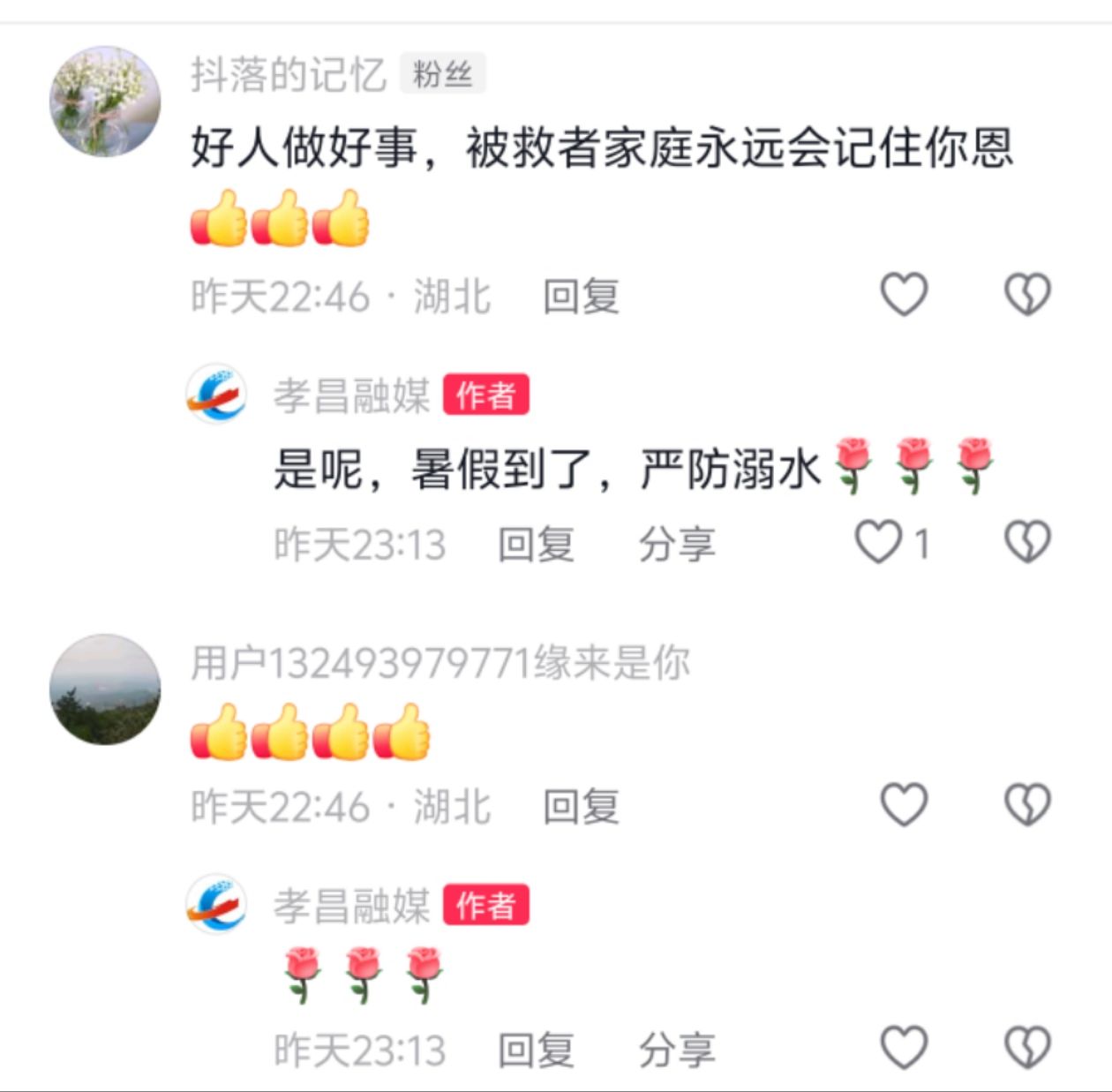Viewport: 1112px width, 1092px height.
Task: Dislike 用户13249397971缘来是你's comment
Action: [1027, 805]
